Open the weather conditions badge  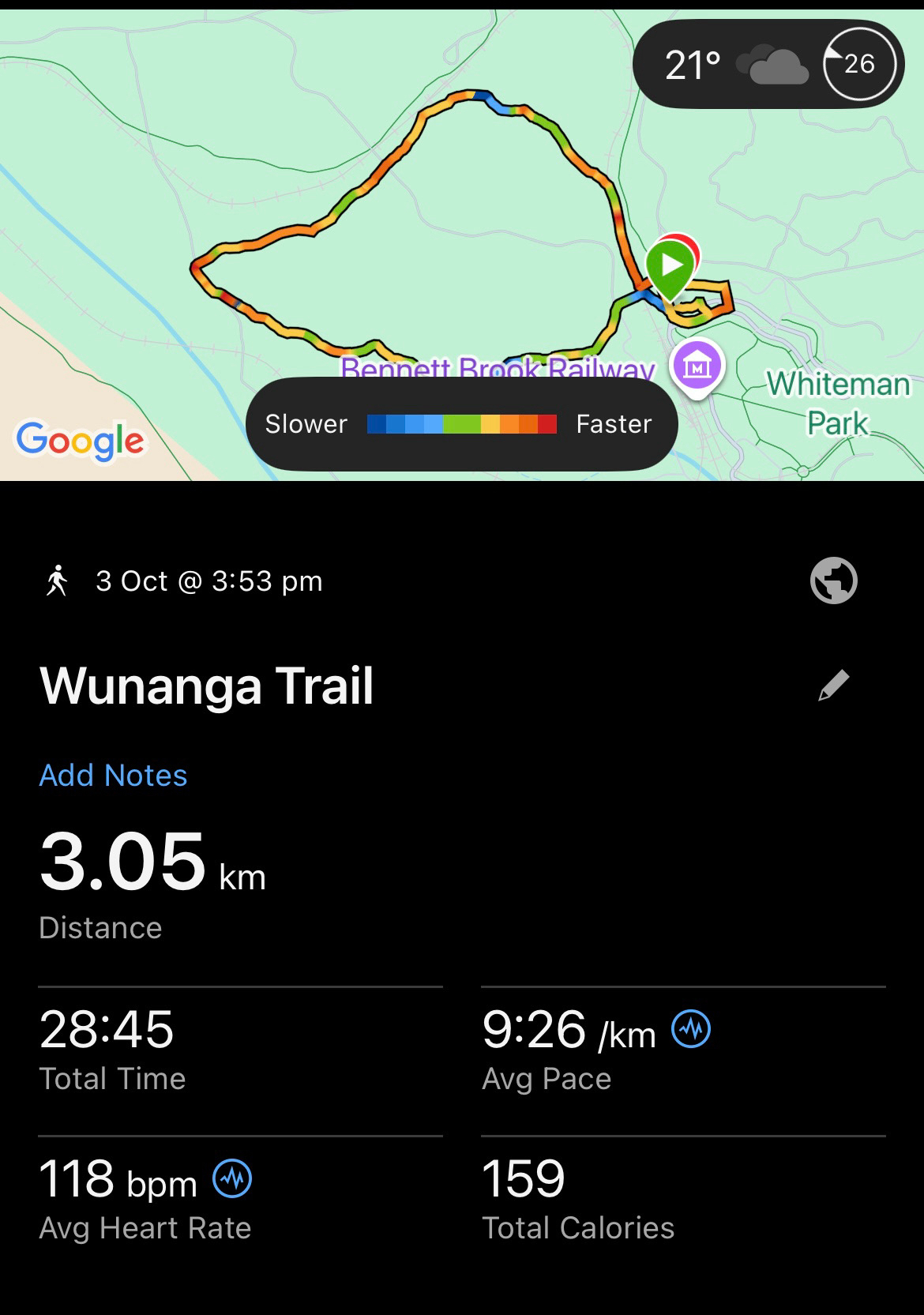(768, 64)
